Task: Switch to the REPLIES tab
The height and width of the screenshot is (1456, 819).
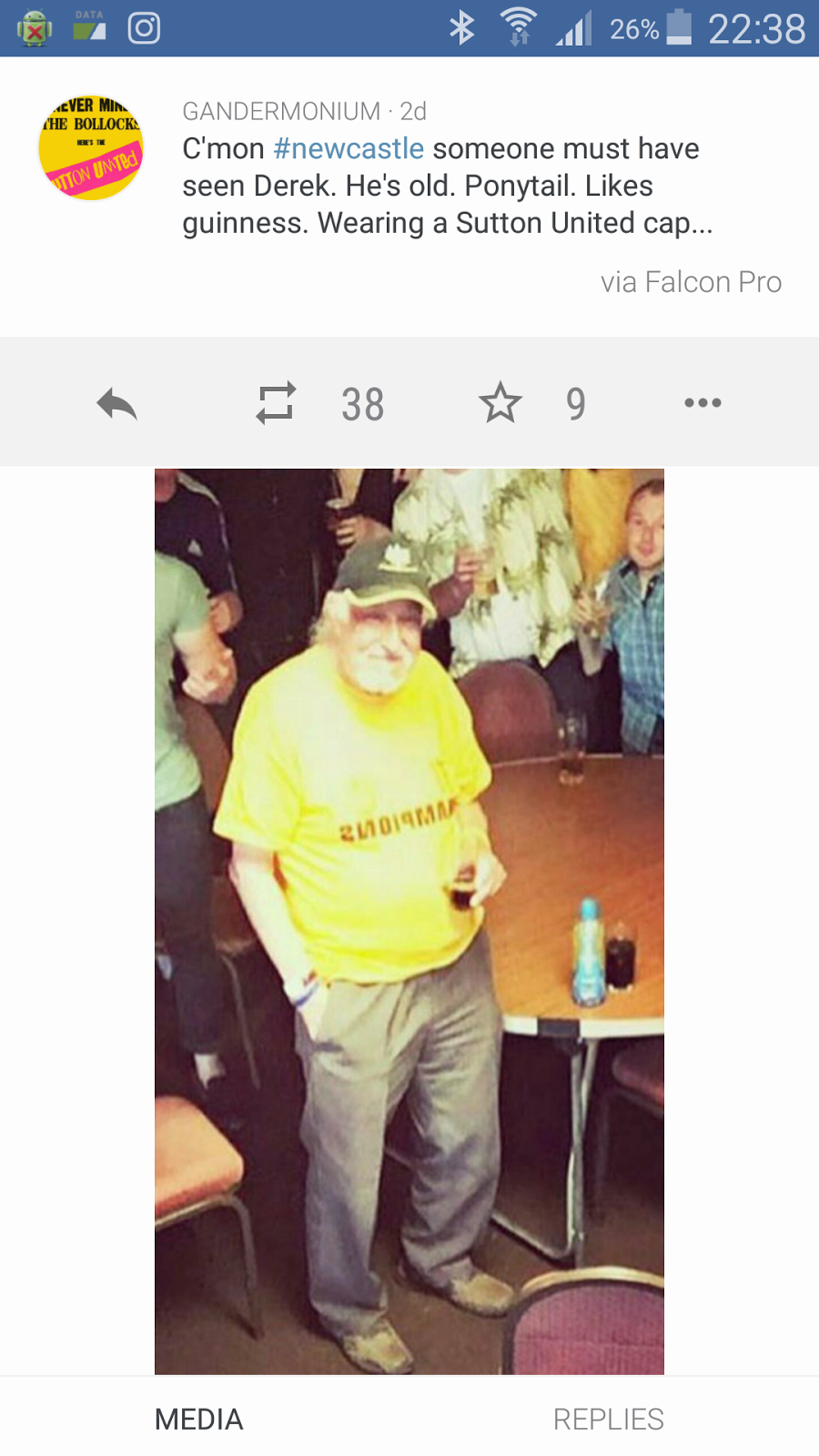Action: tap(609, 1420)
